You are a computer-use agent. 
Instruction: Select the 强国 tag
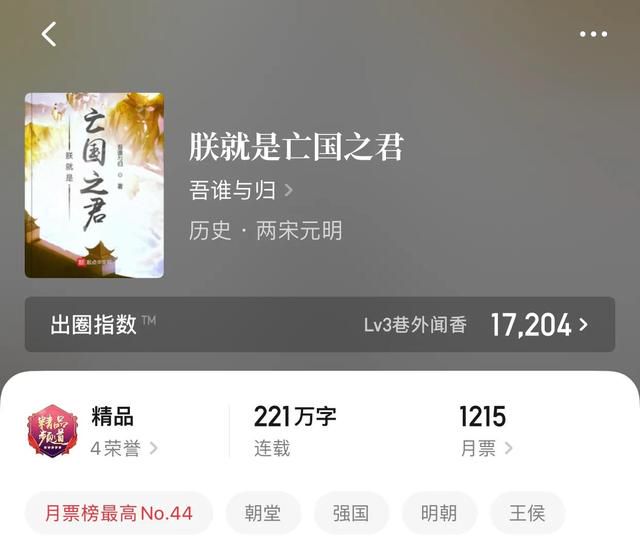coord(350,513)
